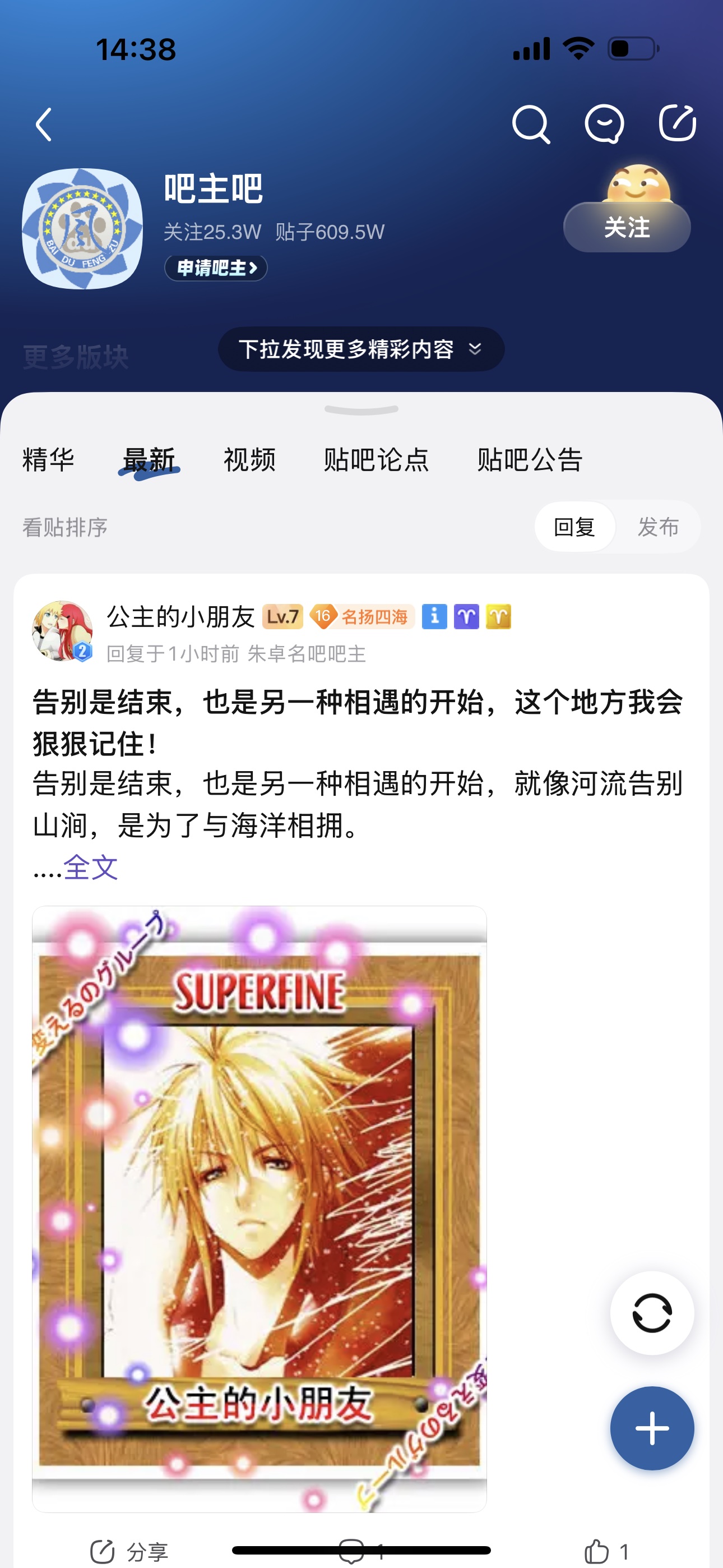Open the SUPERFINE post image
Screen dimensions: 723x1568
pos(259,1209)
